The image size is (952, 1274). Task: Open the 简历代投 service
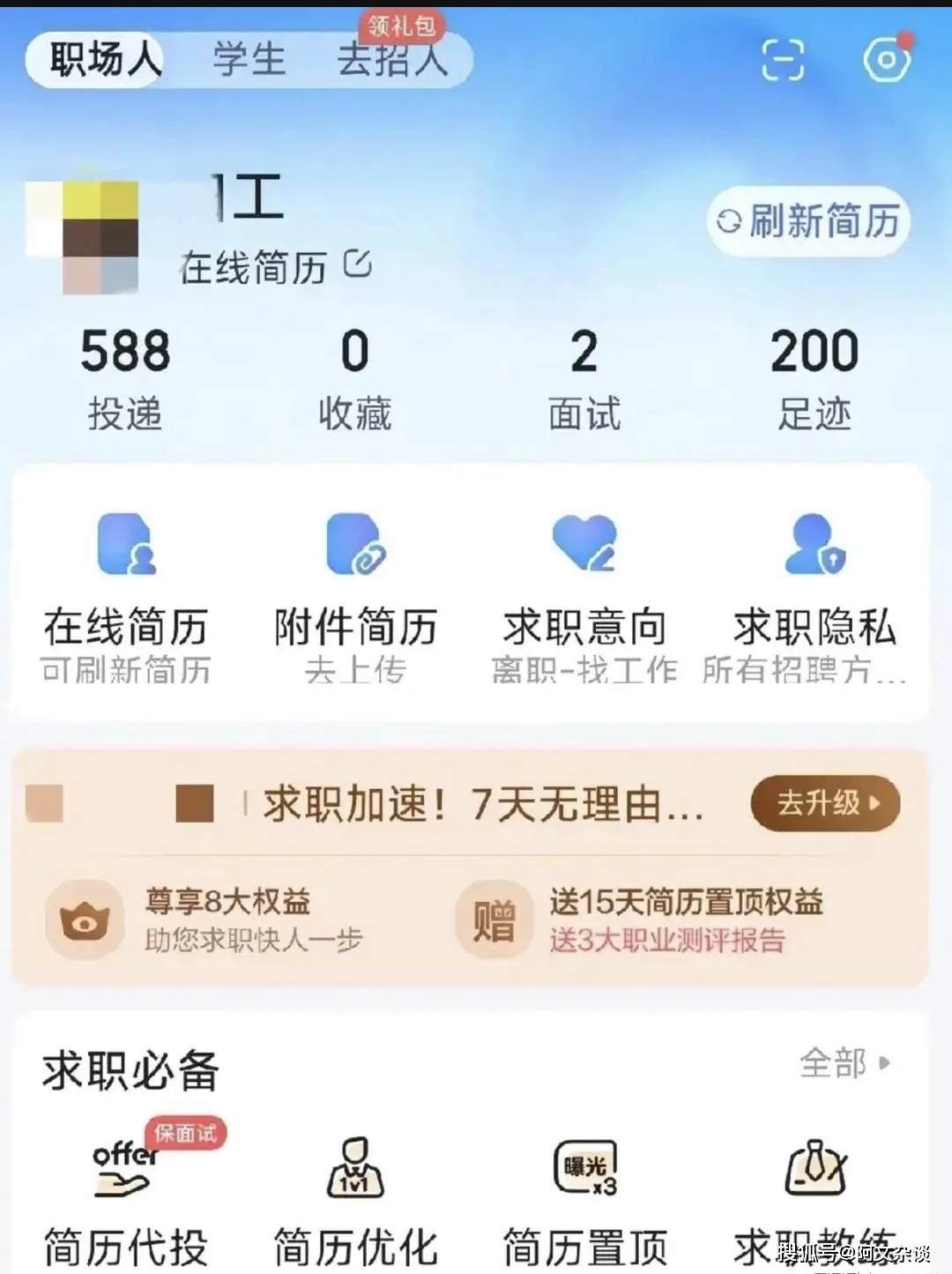pos(125,1199)
